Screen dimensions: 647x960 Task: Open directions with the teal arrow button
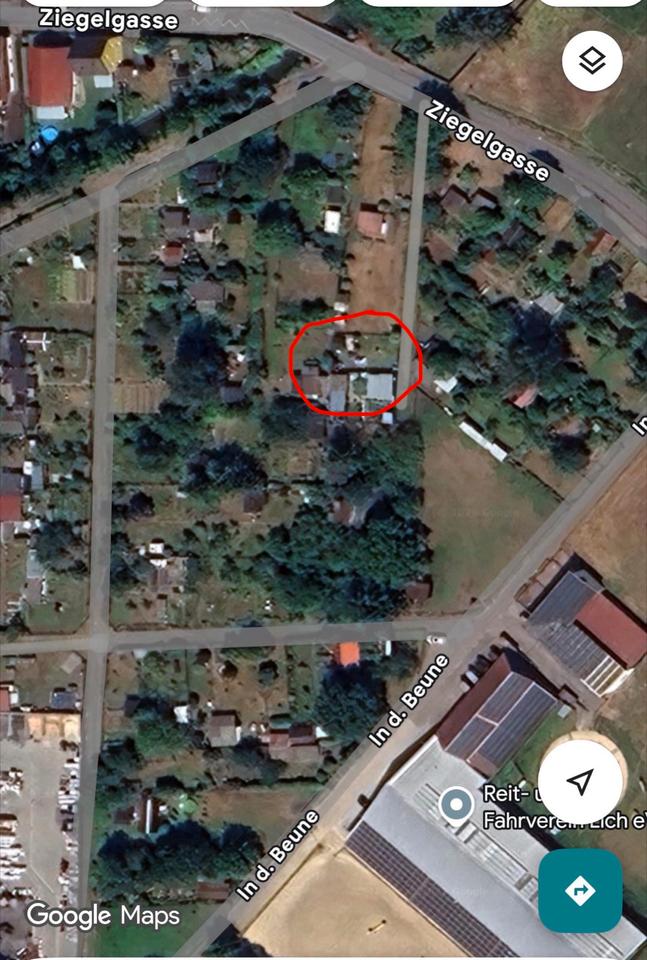(x=580, y=890)
